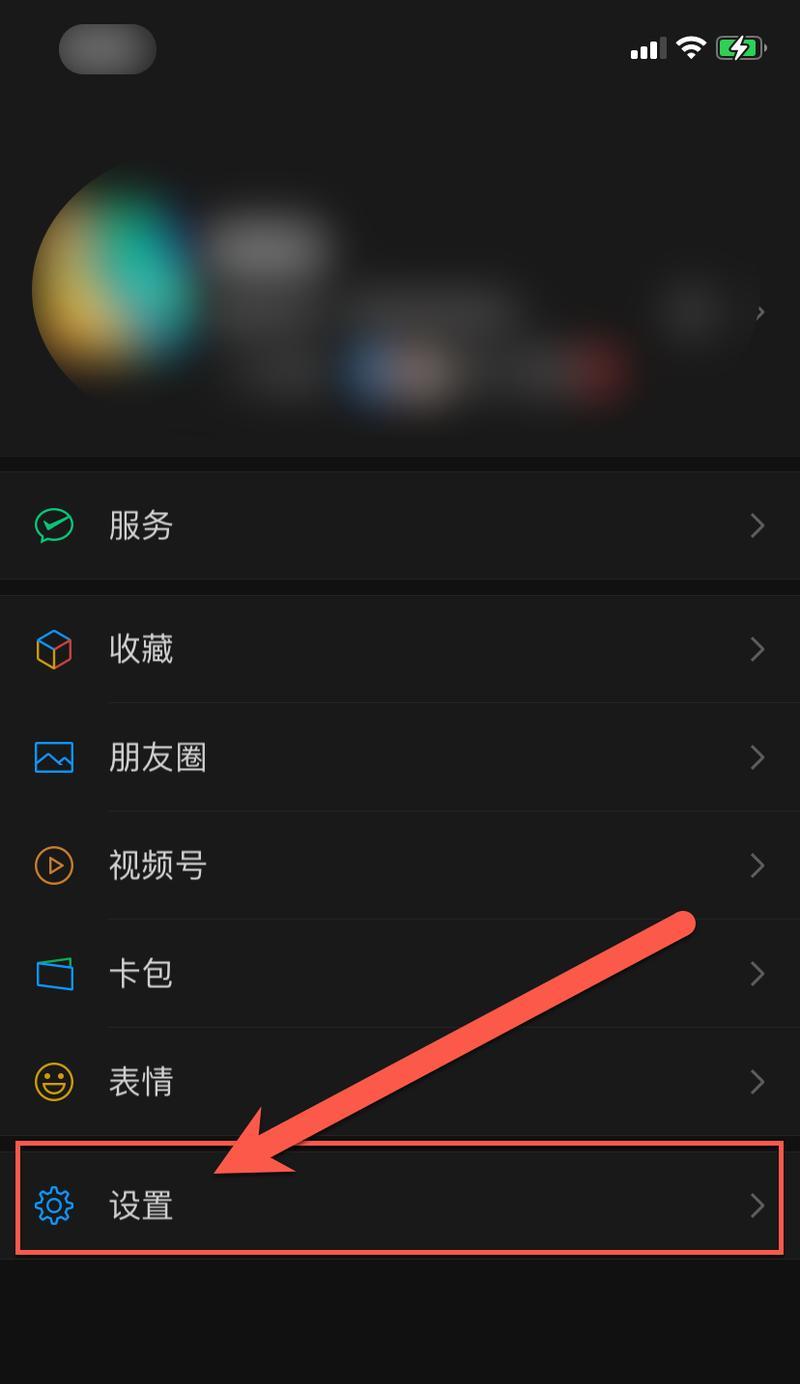Open 朋友圈 Moments

point(400,757)
